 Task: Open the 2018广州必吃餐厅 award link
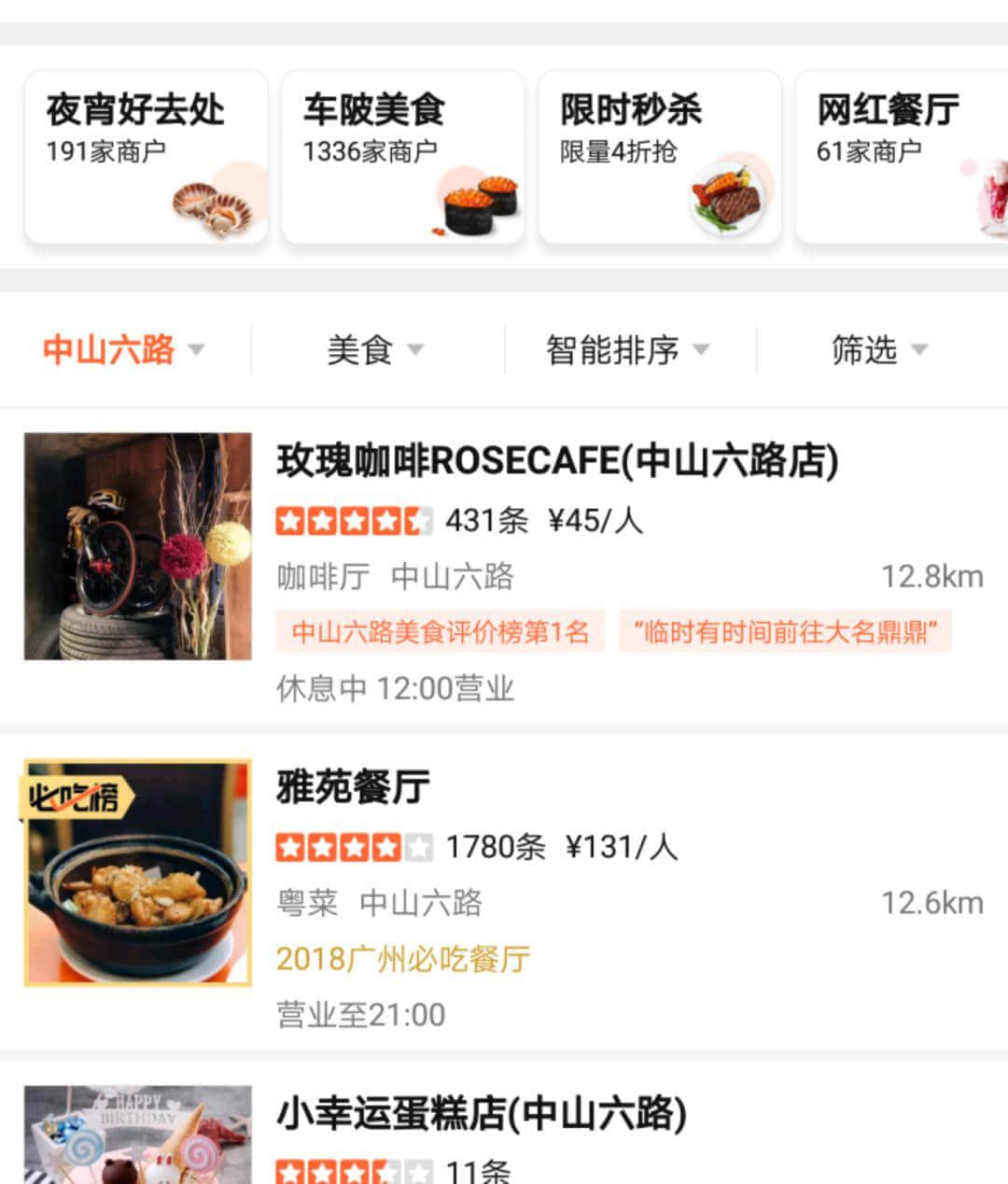point(401,958)
